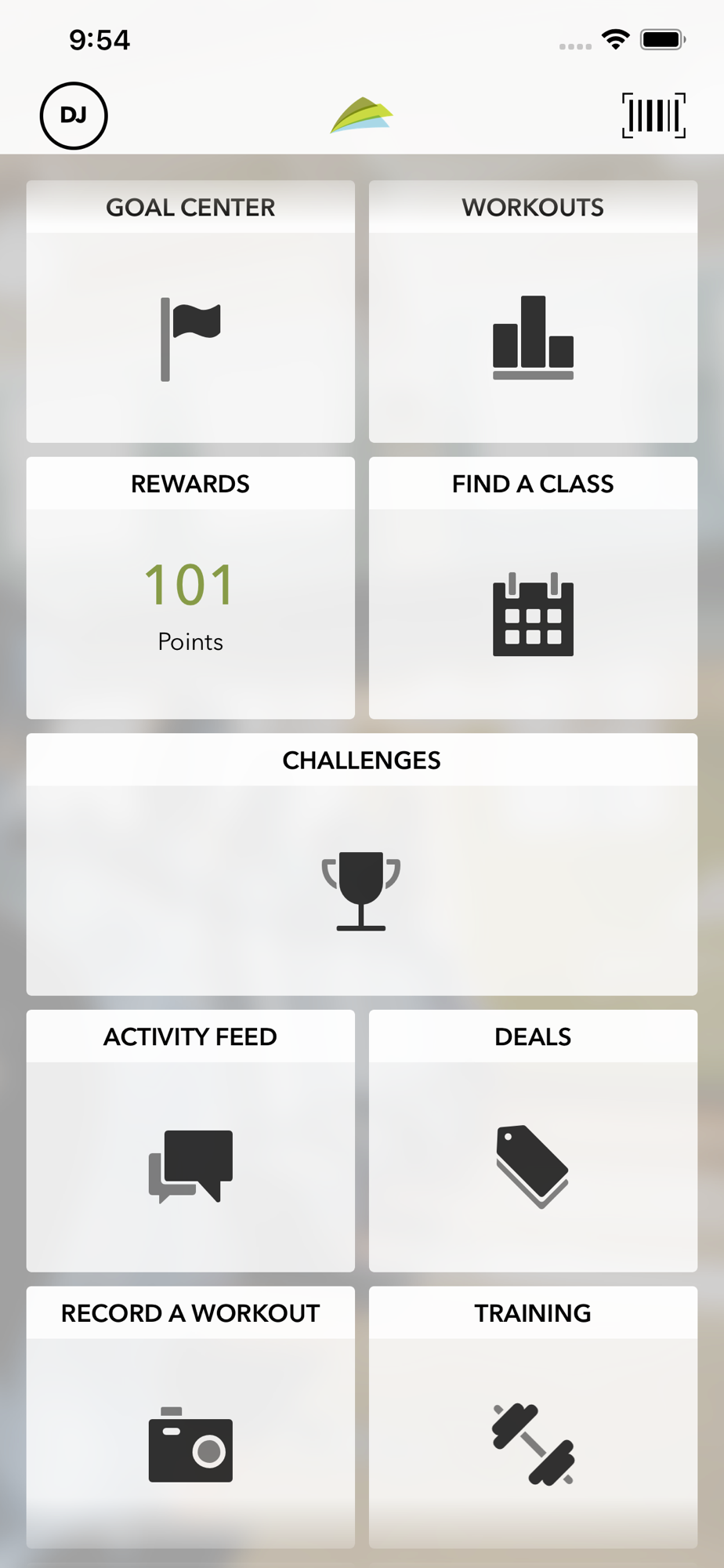Open the Training tile
The image size is (724, 1568).
[x=533, y=1417]
